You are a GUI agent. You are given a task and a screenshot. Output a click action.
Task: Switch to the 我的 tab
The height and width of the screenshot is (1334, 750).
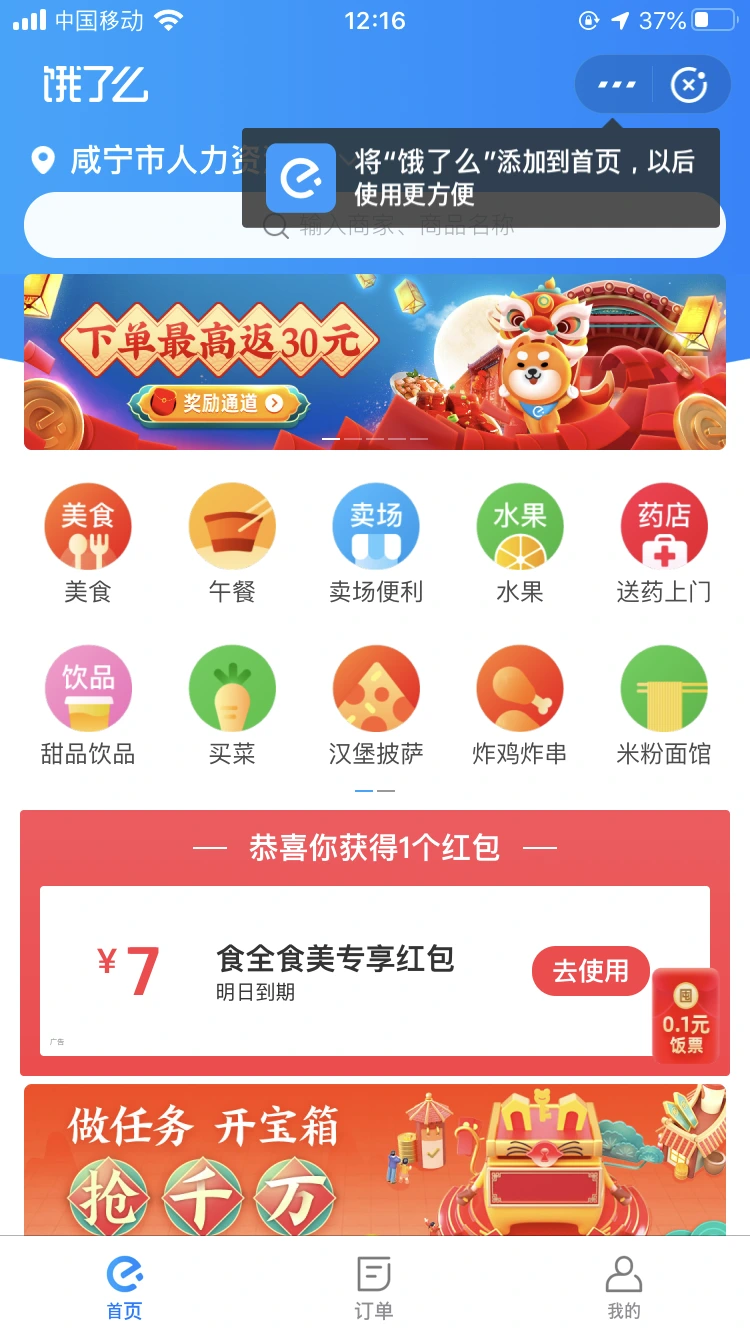pos(624,1288)
